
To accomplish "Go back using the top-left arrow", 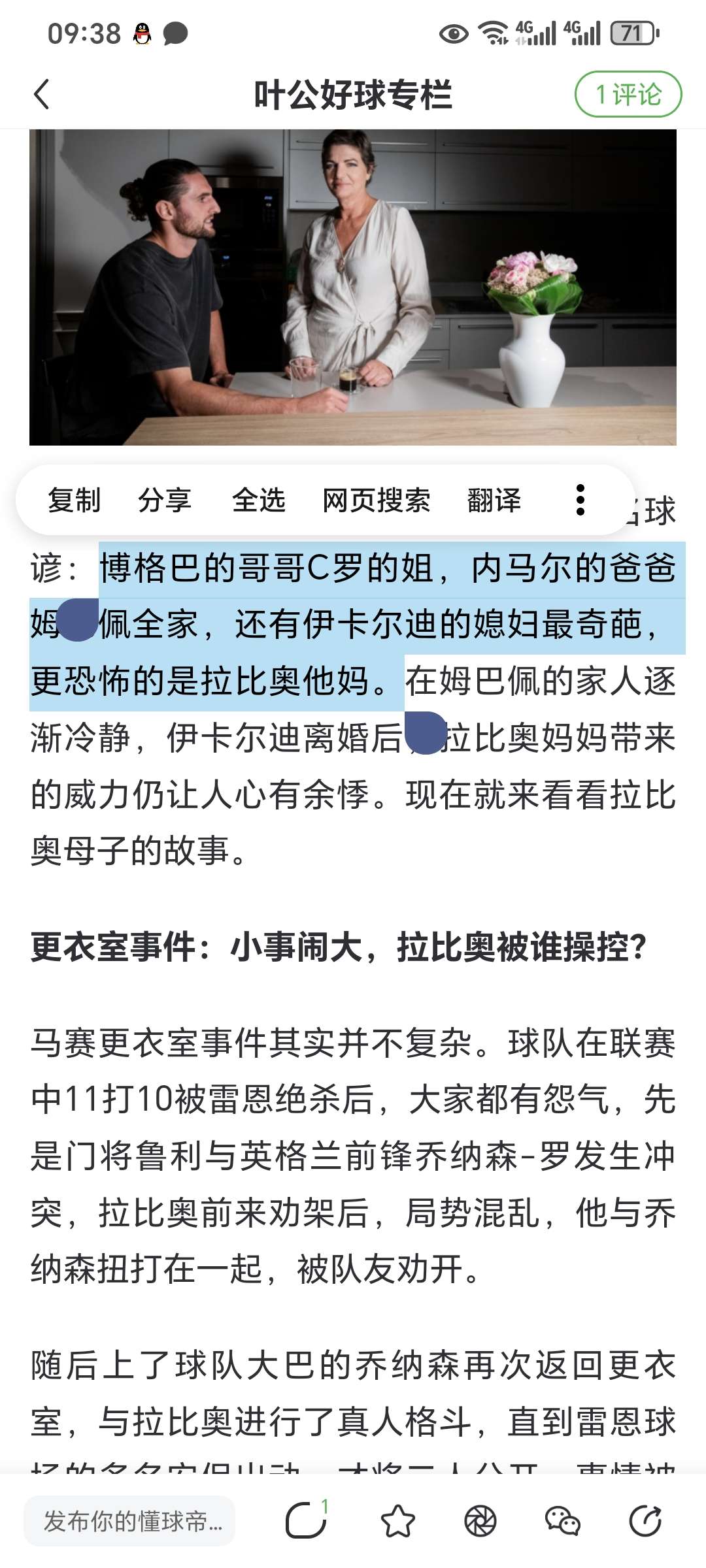I will tap(42, 94).
